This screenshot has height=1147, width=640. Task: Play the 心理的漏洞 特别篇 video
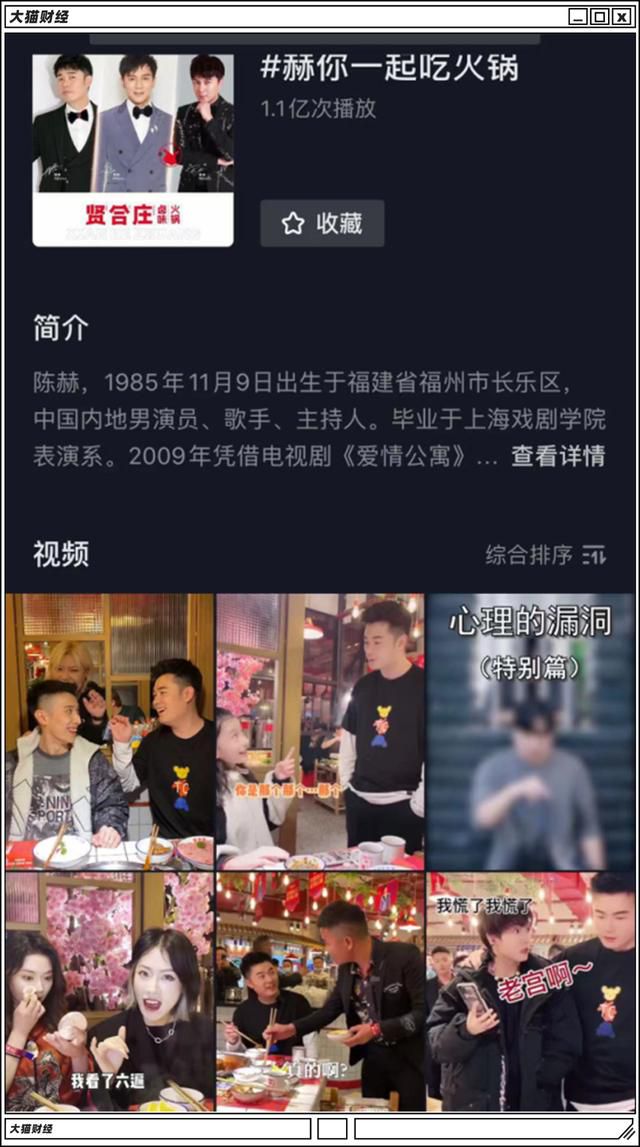(x=531, y=732)
